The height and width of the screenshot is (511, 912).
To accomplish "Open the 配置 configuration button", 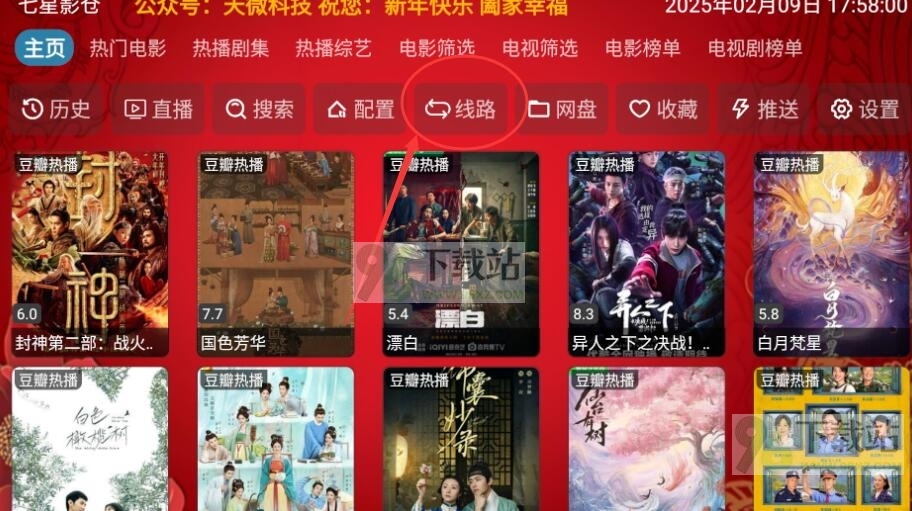I will 361,109.
